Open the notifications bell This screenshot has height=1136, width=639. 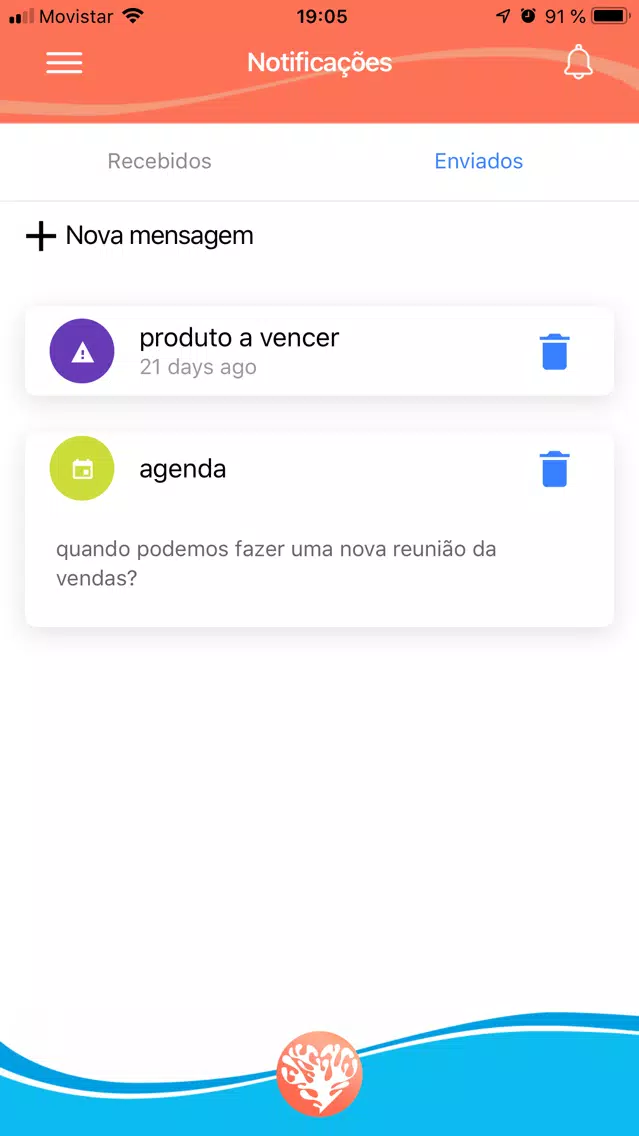[x=578, y=62]
